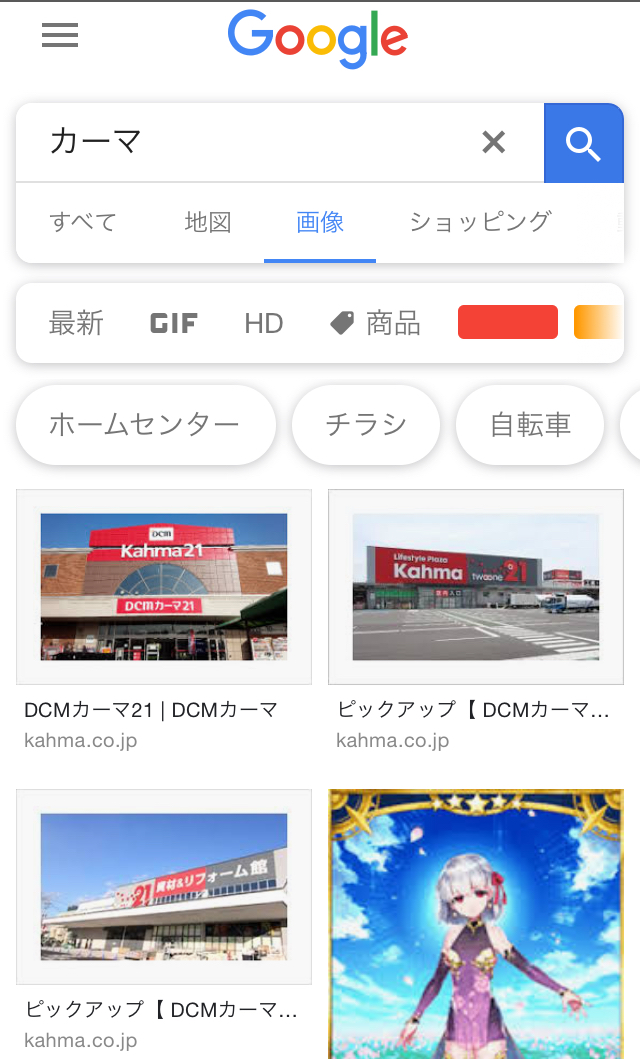Screen dimensions: 640x1059
Task: Edit the カーマ search field
Action: point(250,142)
